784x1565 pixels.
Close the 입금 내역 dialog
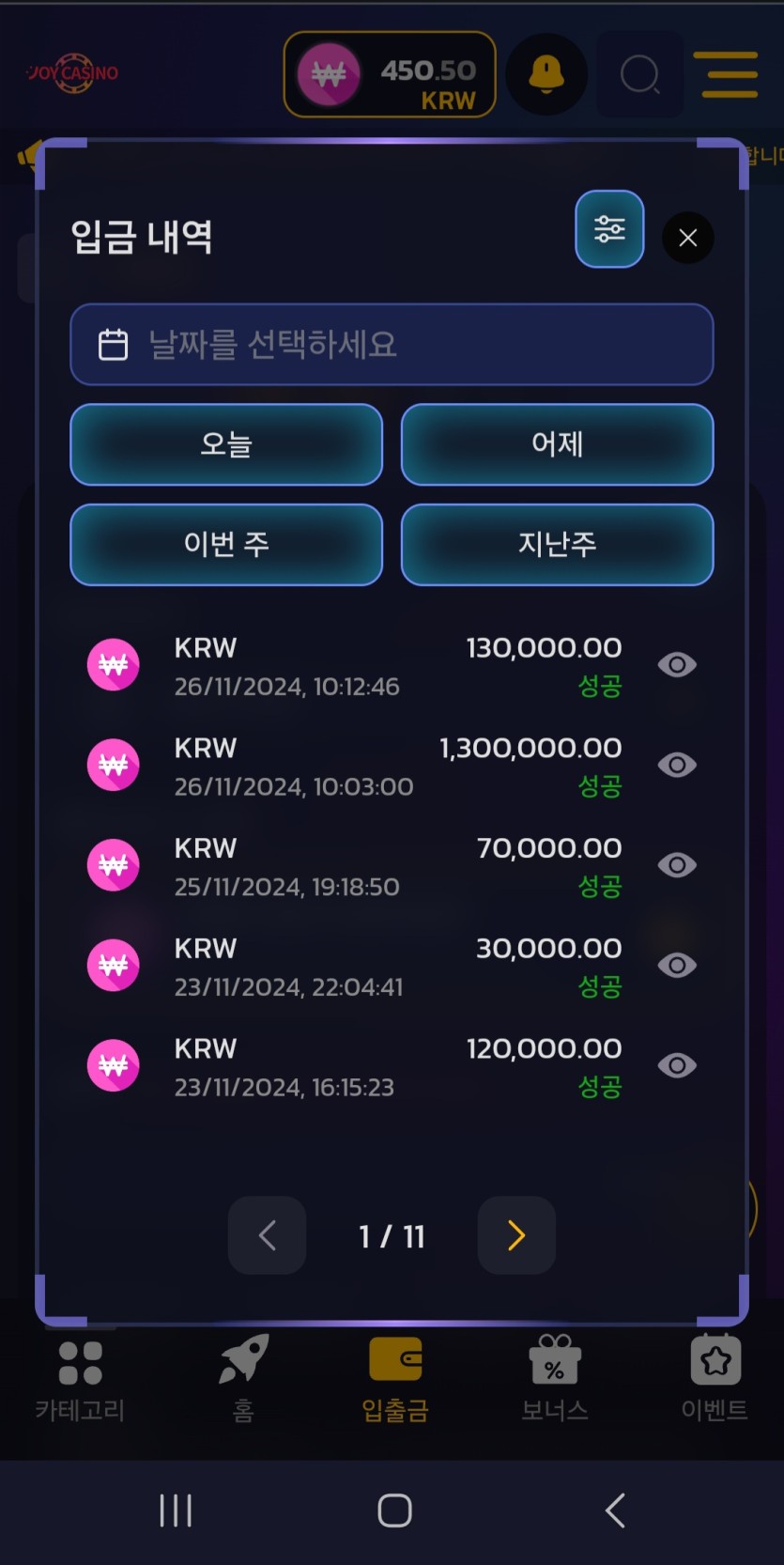[687, 238]
